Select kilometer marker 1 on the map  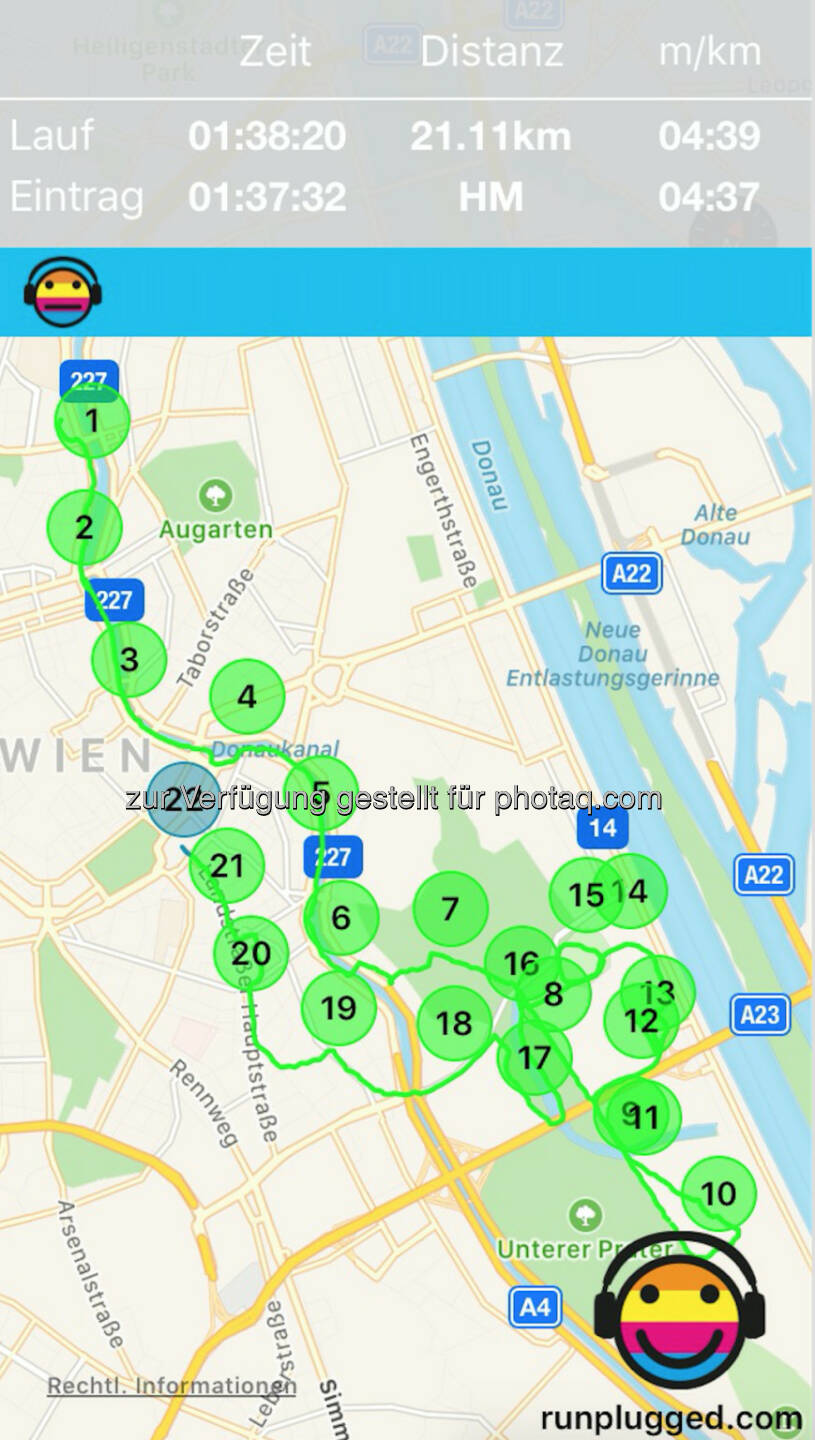click(x=92, y=421)
